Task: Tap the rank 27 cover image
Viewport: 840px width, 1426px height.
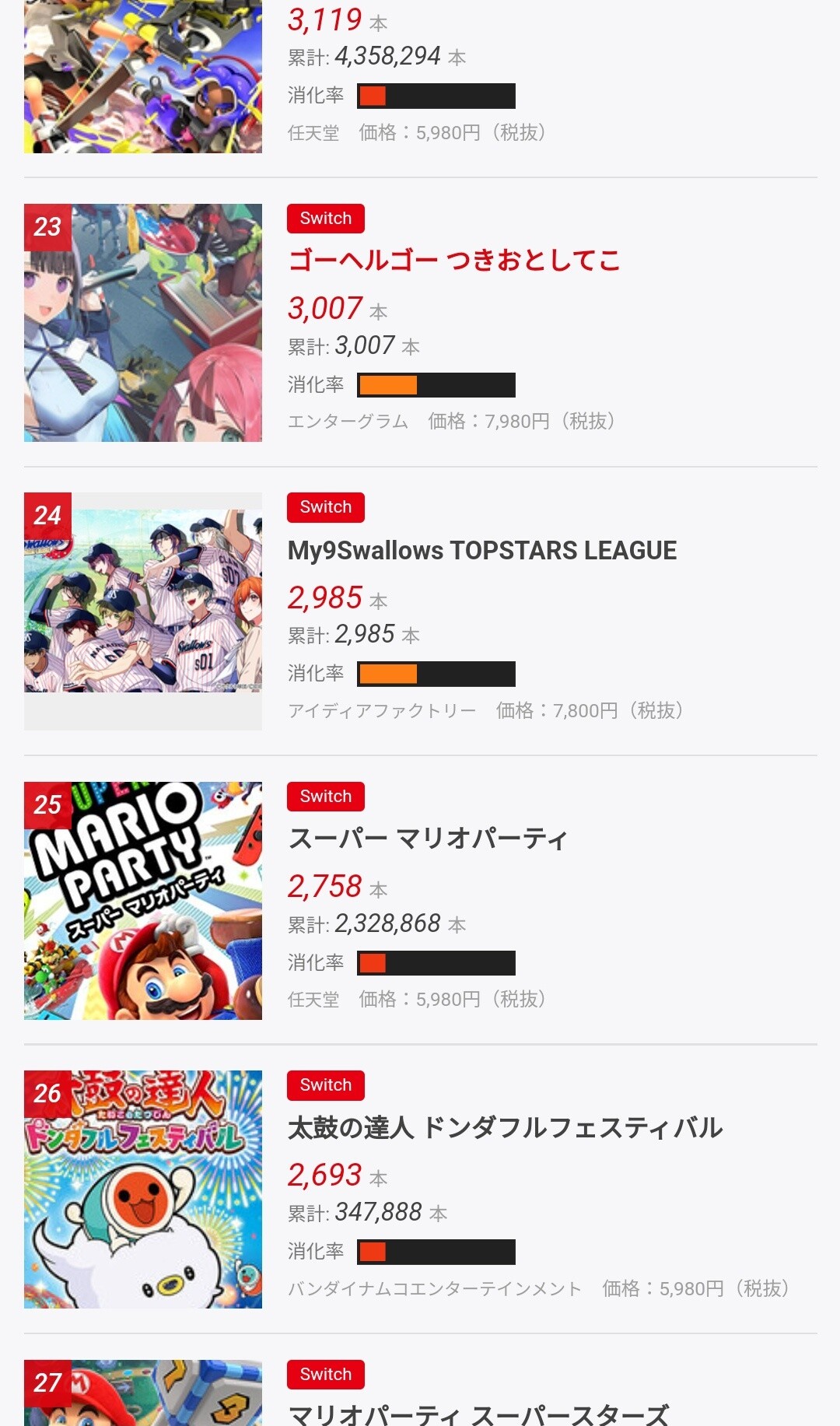Action: click(x=143, y=1393)
